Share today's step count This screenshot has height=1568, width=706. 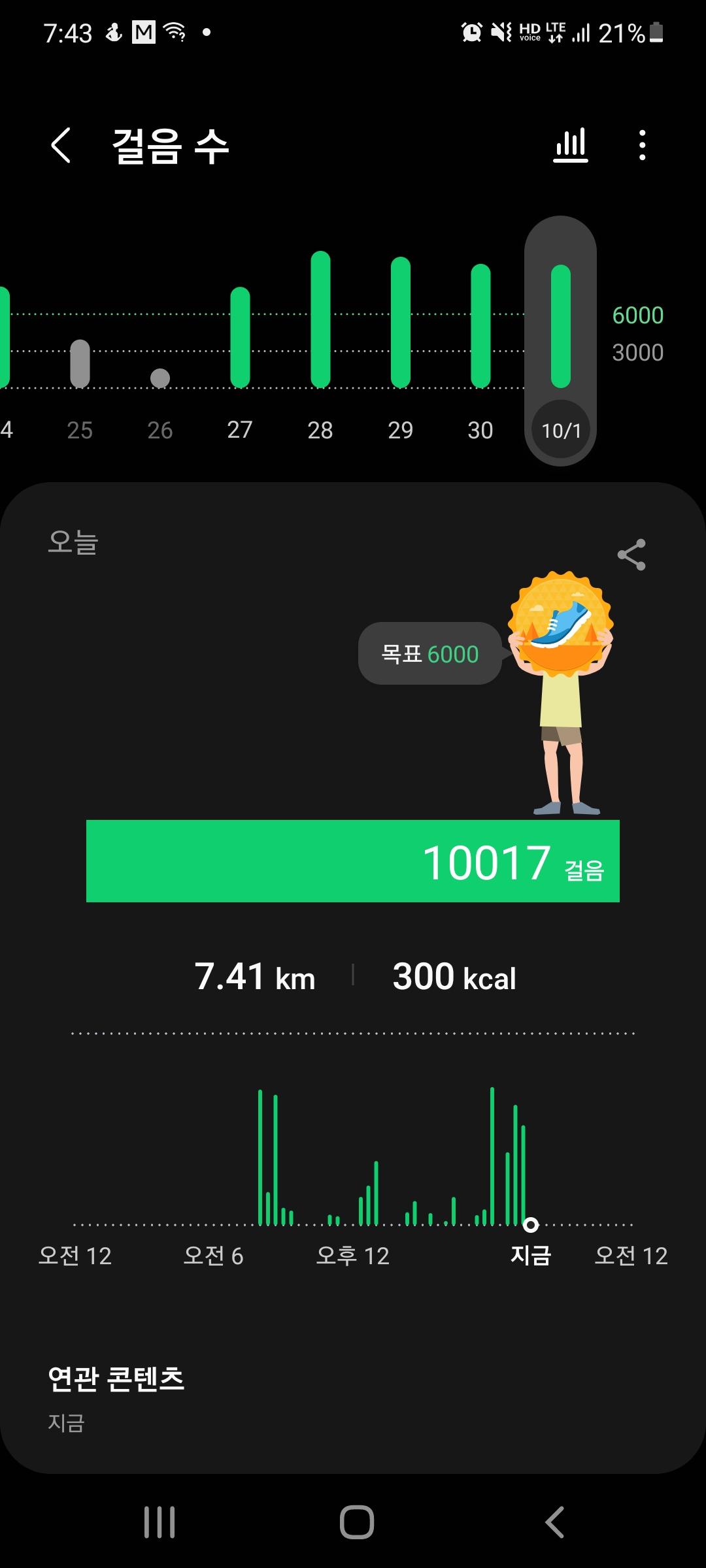(x=631, y=555)
